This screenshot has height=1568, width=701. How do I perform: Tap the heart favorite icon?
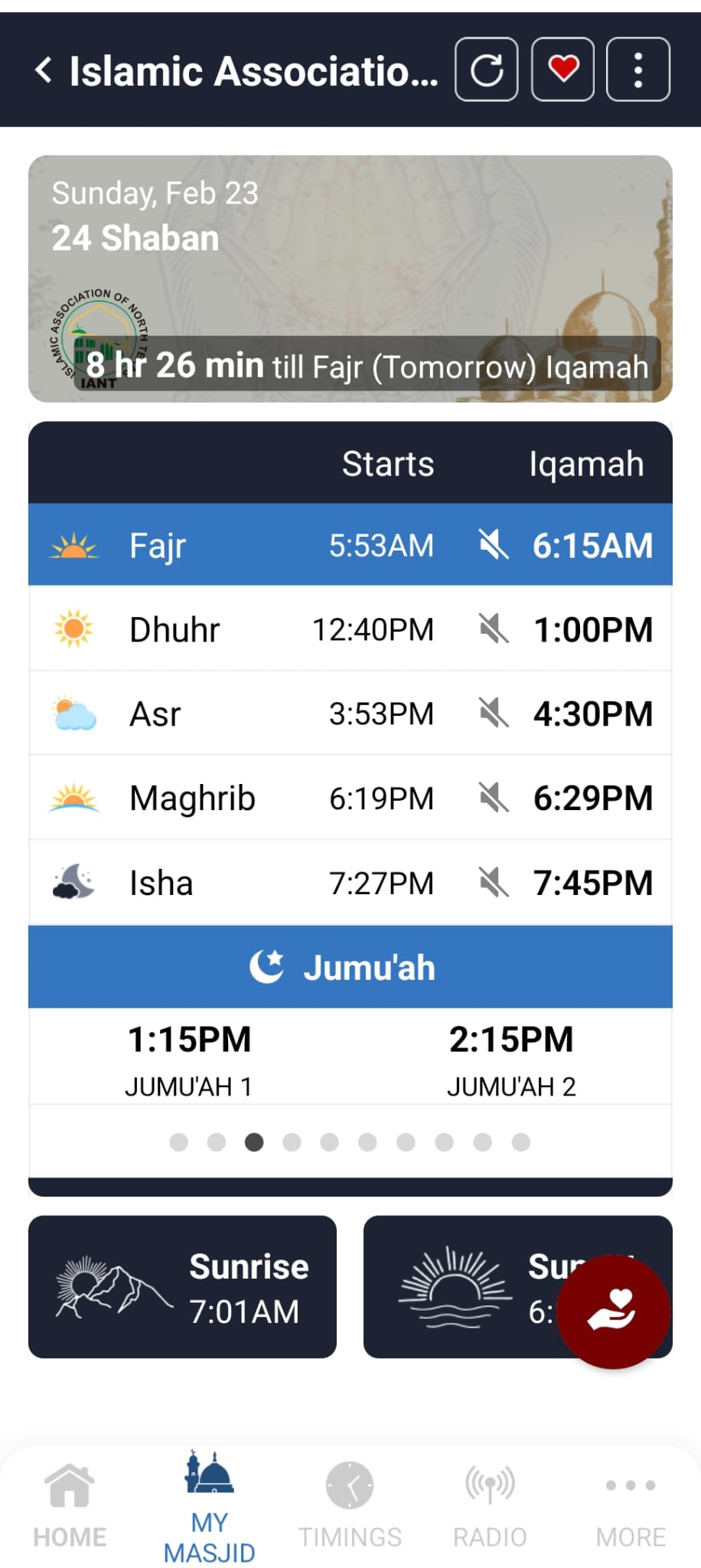[563, 70]
